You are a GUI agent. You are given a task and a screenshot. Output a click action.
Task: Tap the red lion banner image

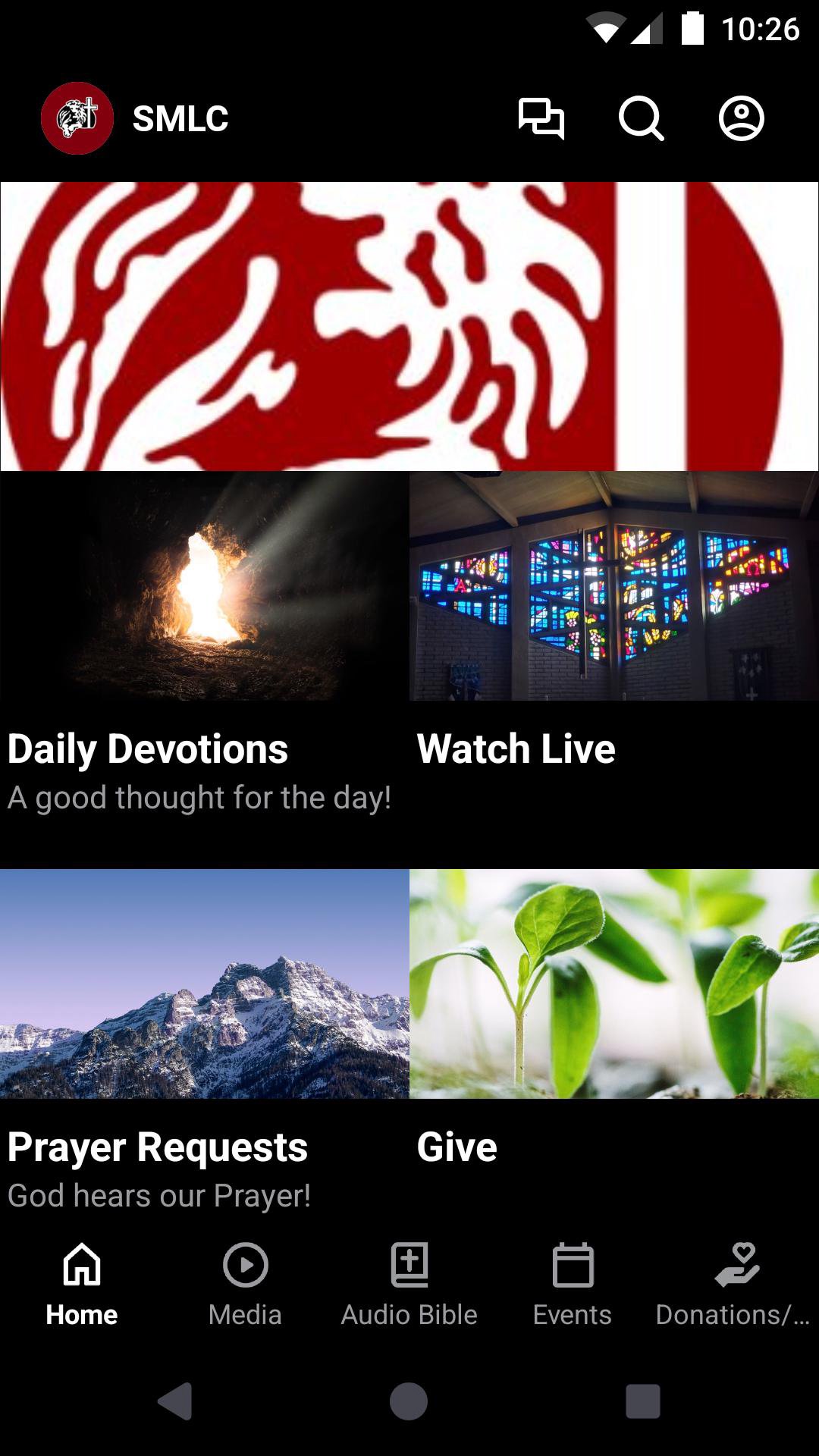[409, 326]
